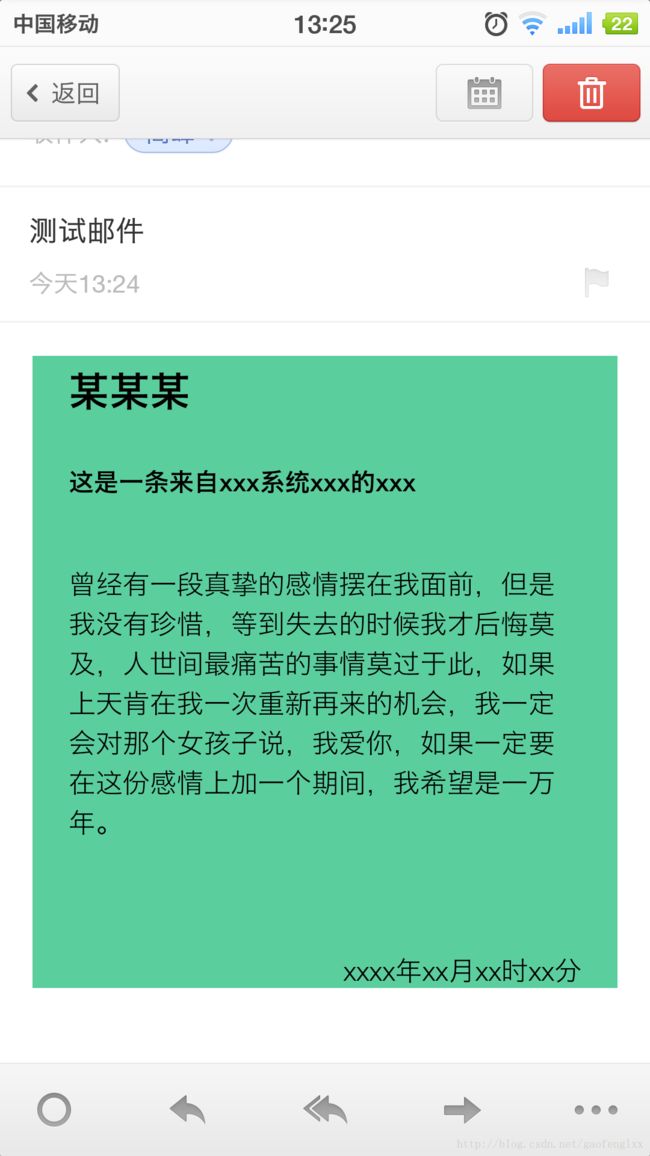Flag the 测试邮件 email
The width and height of the screenshot is (650, 1156).
pos(596,282)
